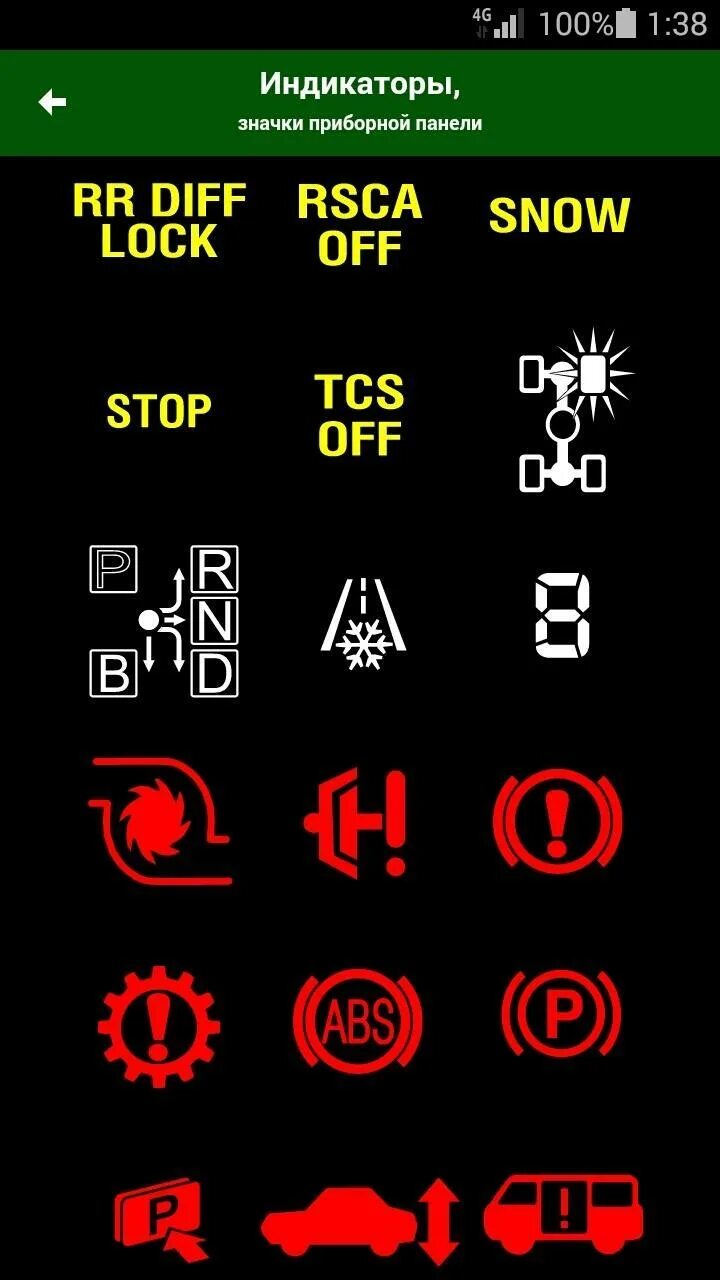Open the red ABS indicator
The height and width of the screenshot is (1280, 720).
(x=358, y=1022)
